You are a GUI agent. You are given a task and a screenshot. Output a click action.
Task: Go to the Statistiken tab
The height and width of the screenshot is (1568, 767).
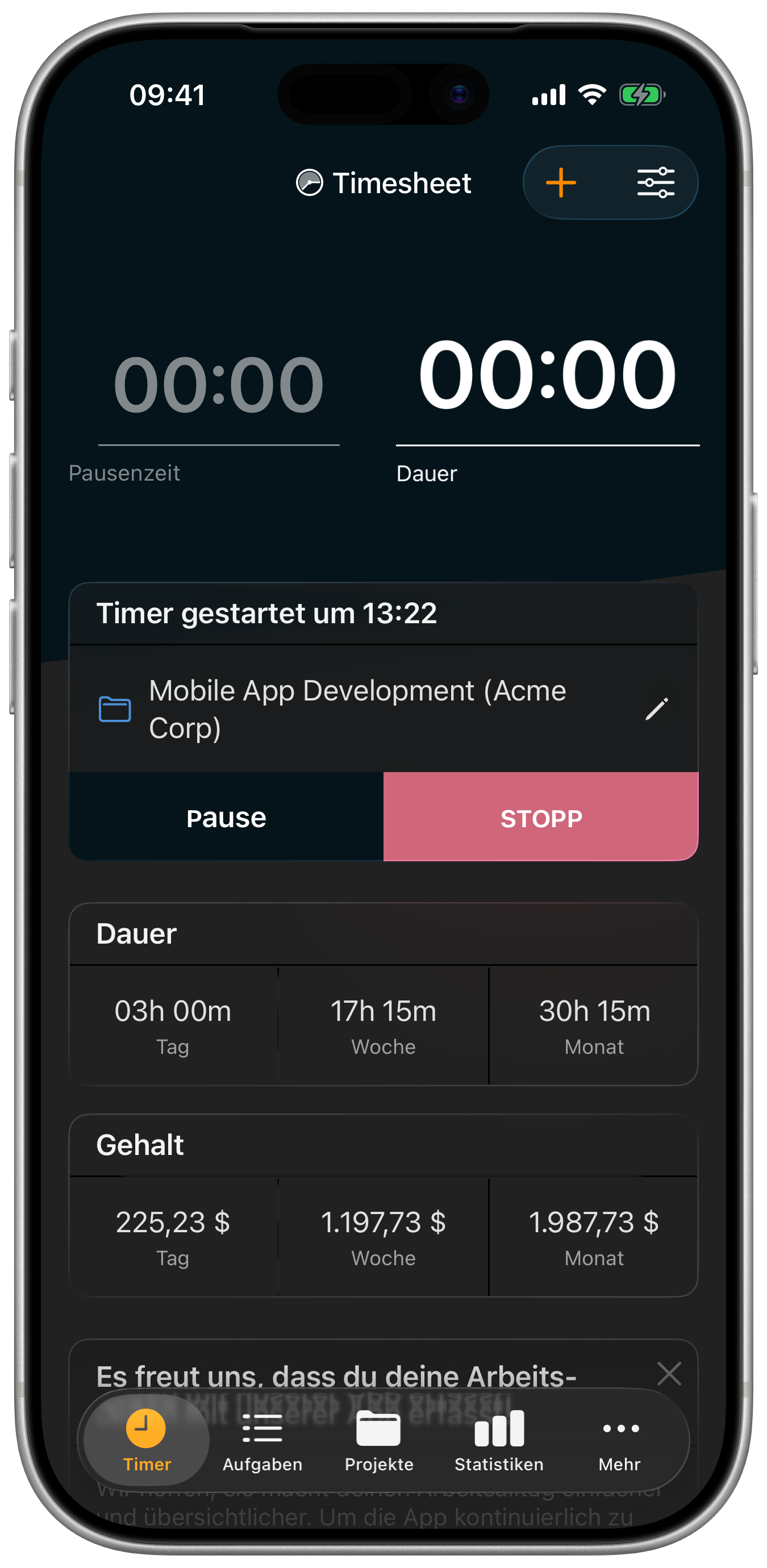(499, 1440)
